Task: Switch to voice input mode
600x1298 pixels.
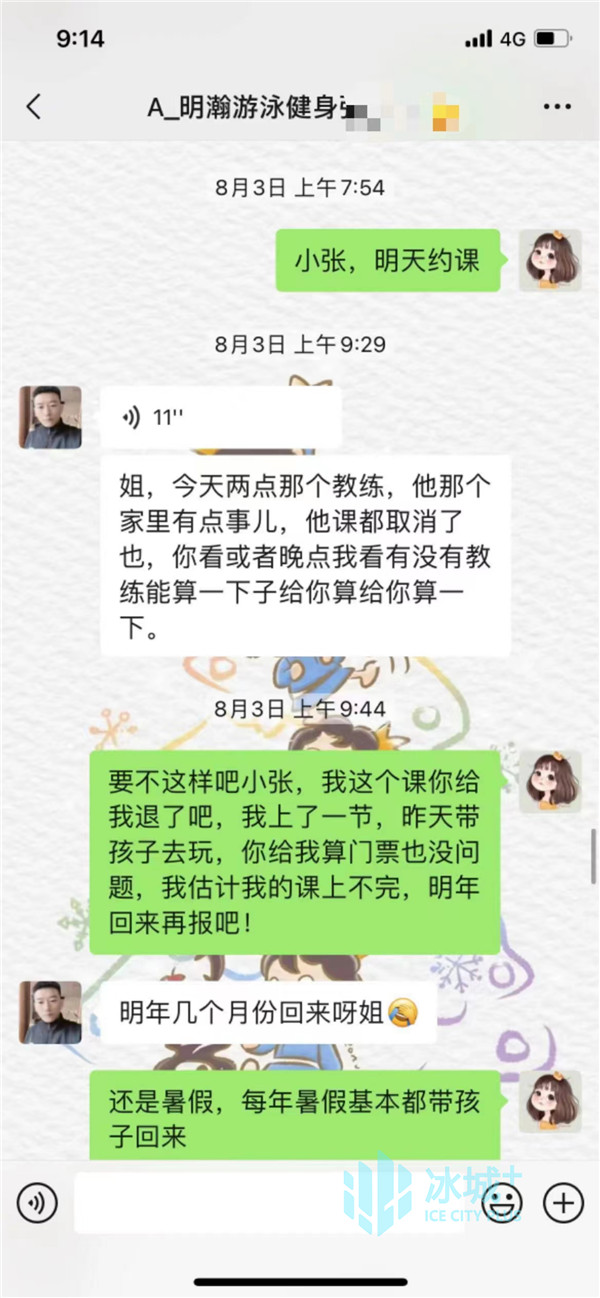Action: pyautogui.click(x=37, y=1201)
